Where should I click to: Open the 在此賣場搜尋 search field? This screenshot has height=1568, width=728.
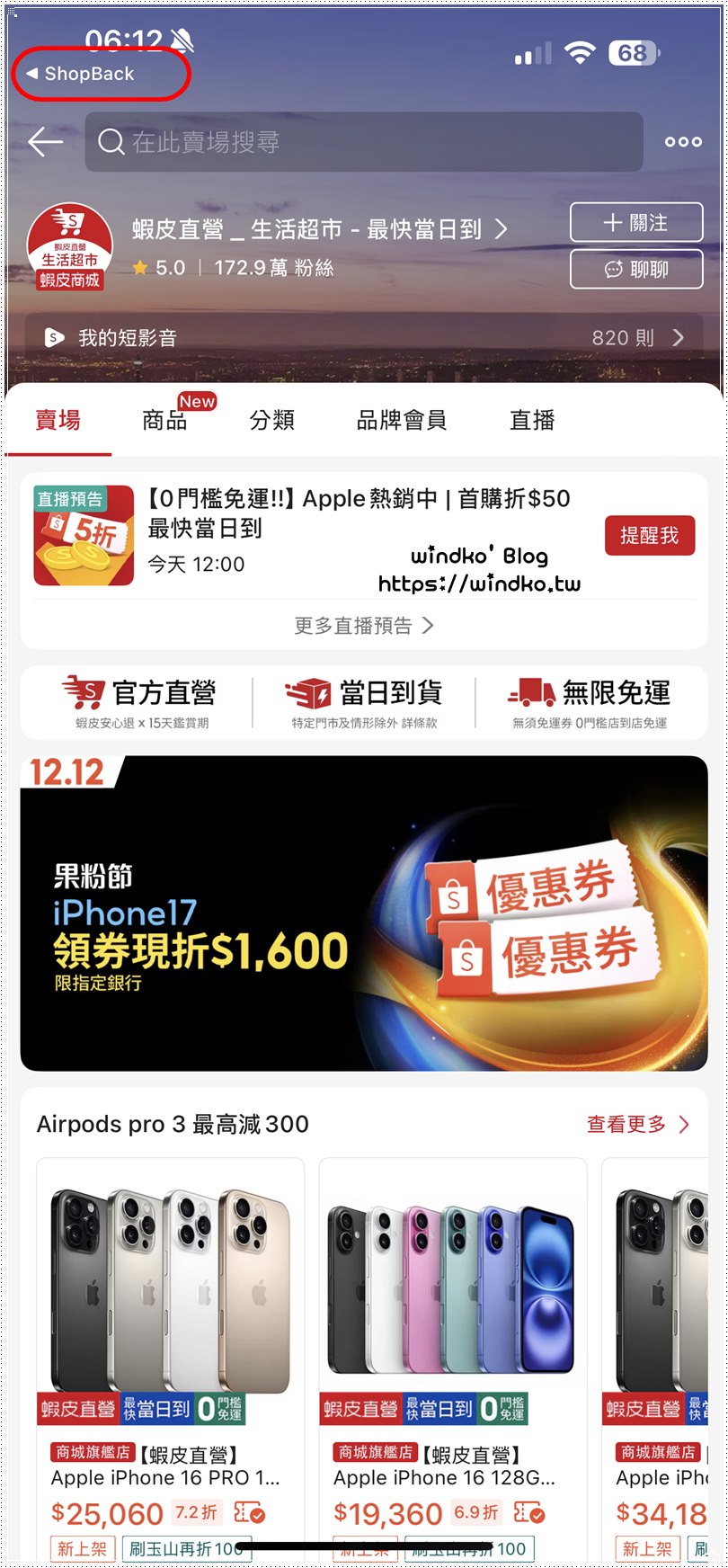(x=364, y=142)
